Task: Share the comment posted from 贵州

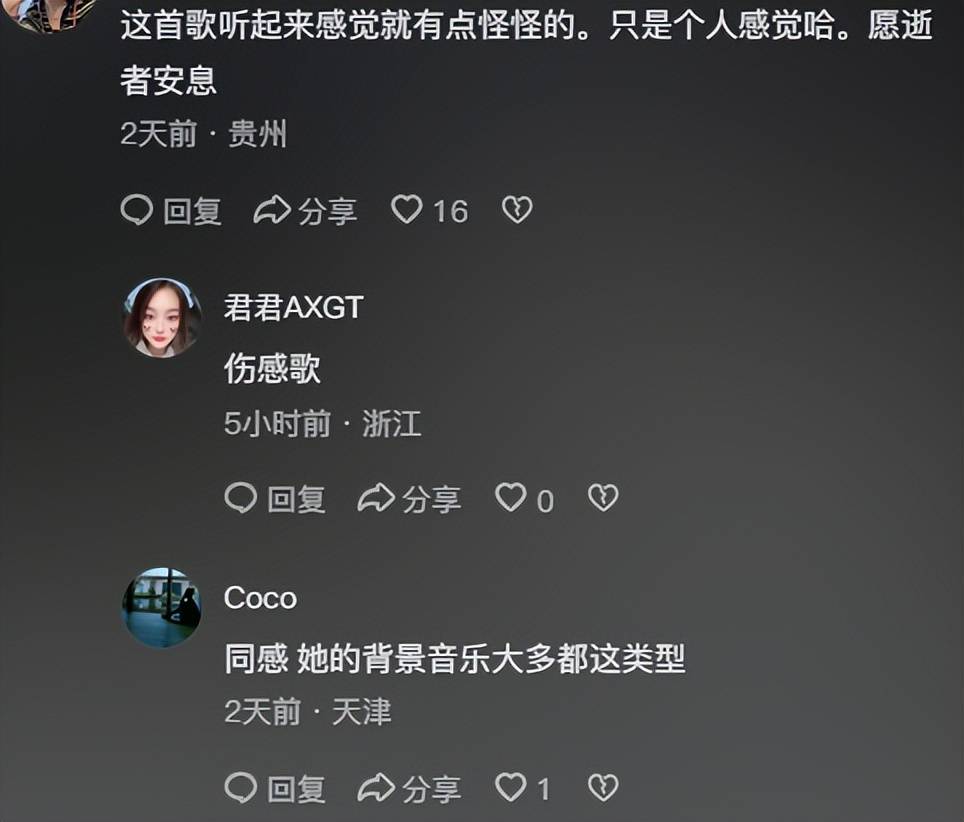Action: (305, 210)
